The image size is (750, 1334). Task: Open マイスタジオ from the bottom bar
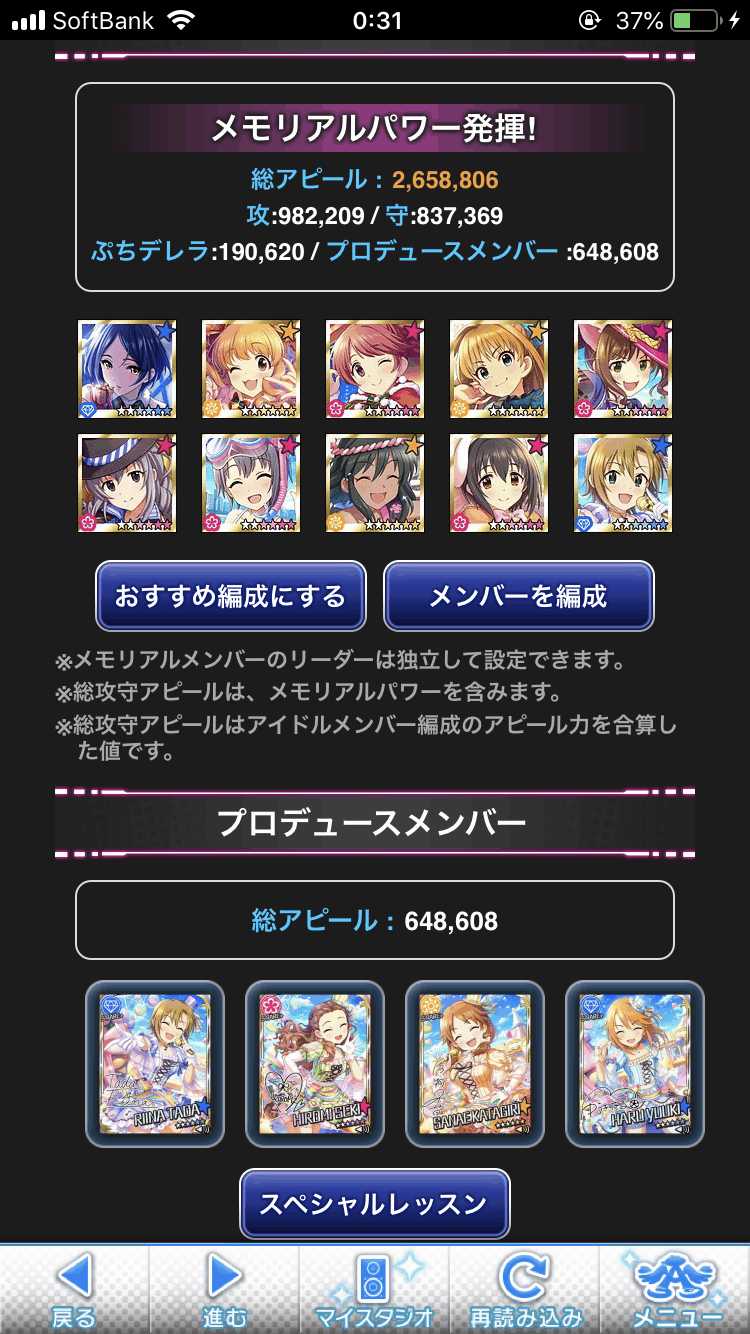(x=374, y=1290)
